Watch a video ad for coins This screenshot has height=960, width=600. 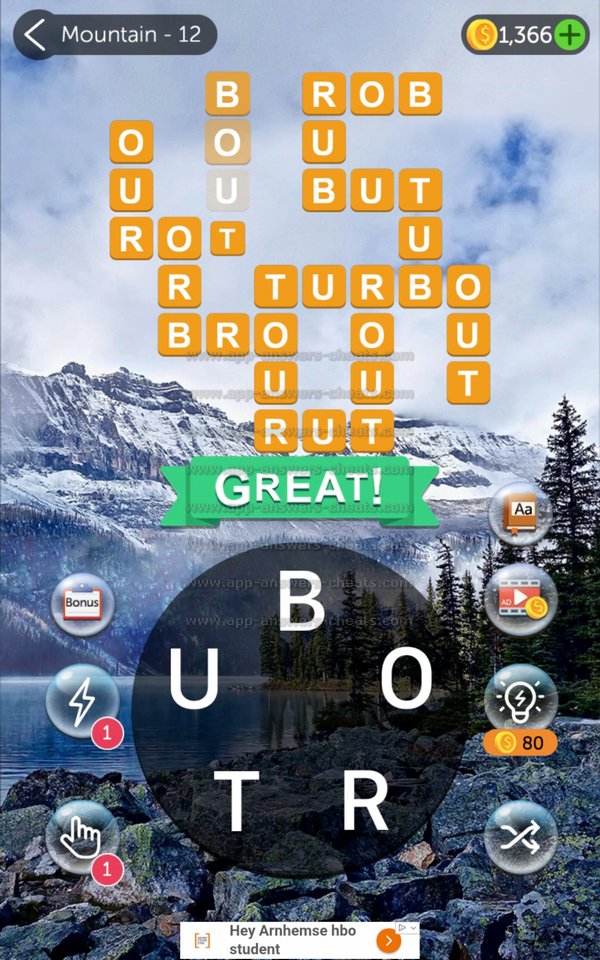point(521,600)
